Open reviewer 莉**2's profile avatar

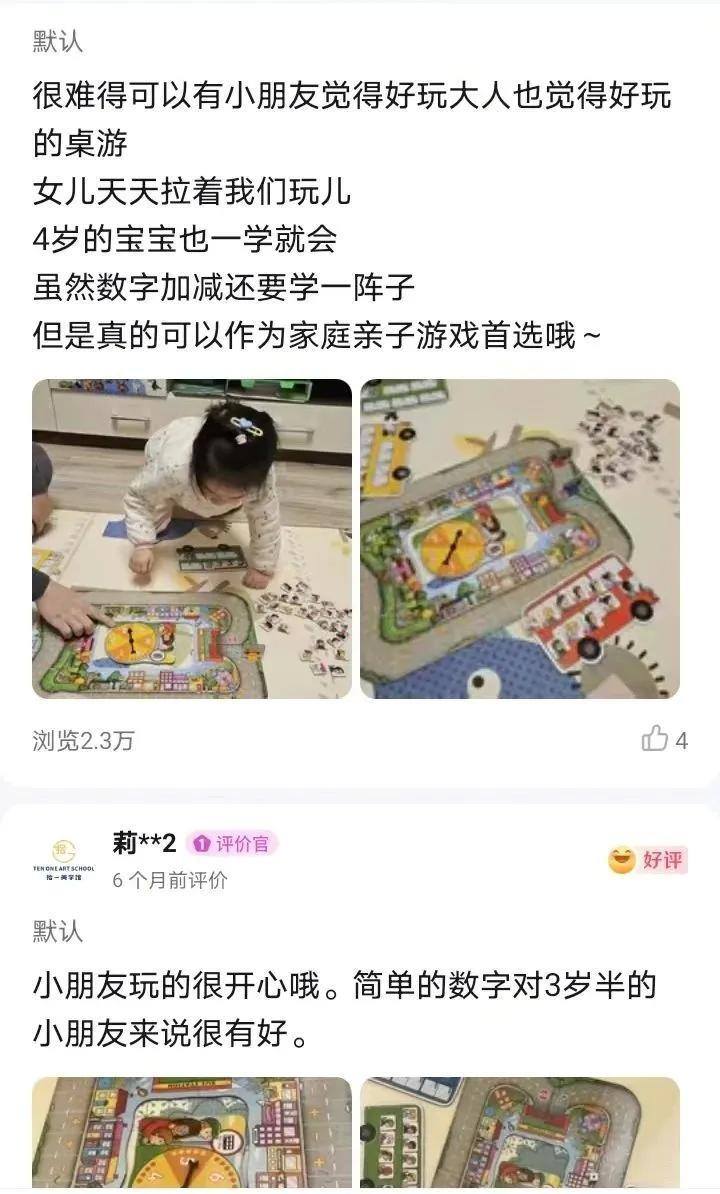[64, 858]
